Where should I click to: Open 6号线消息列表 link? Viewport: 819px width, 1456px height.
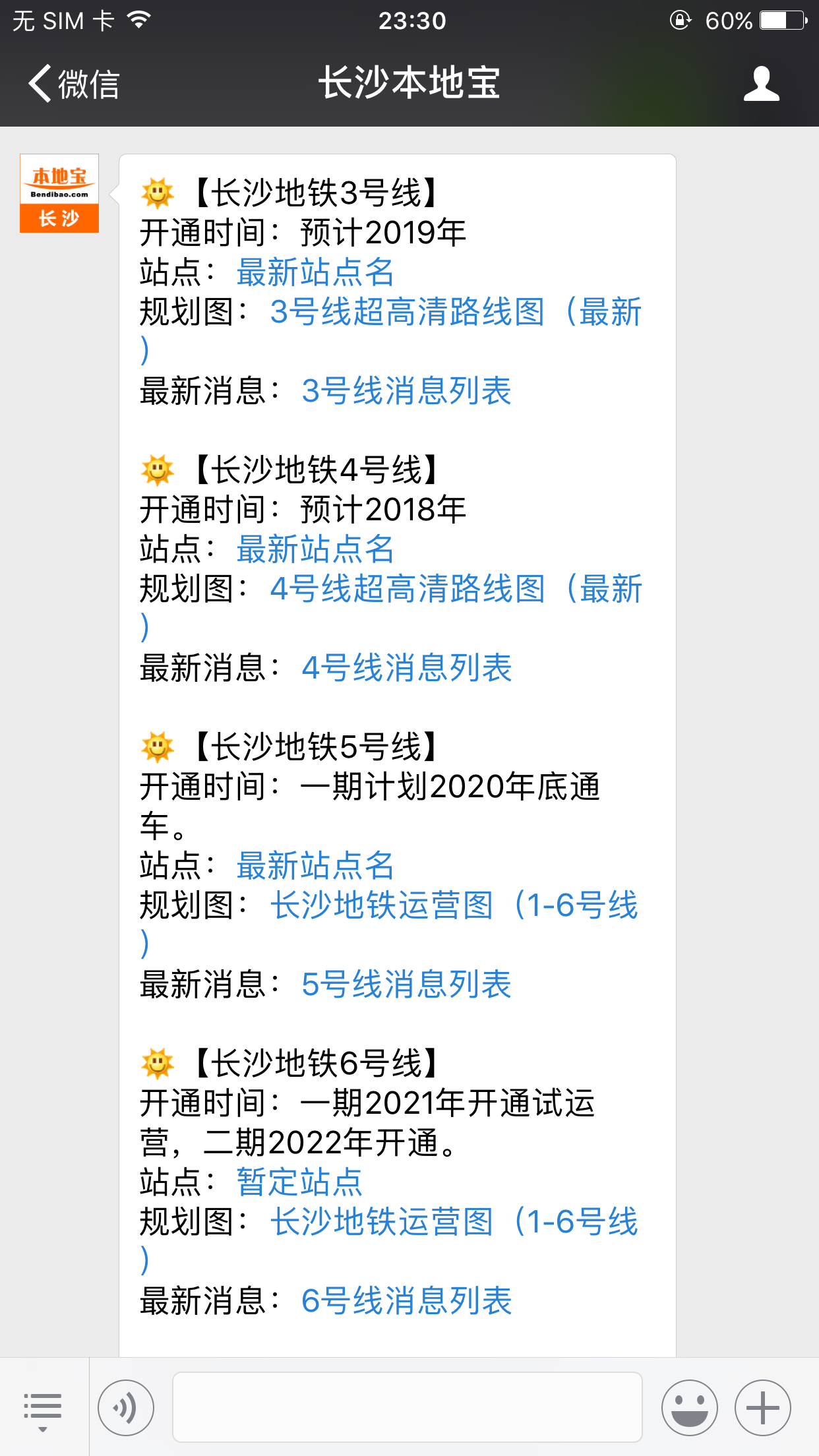[406, 1301]
